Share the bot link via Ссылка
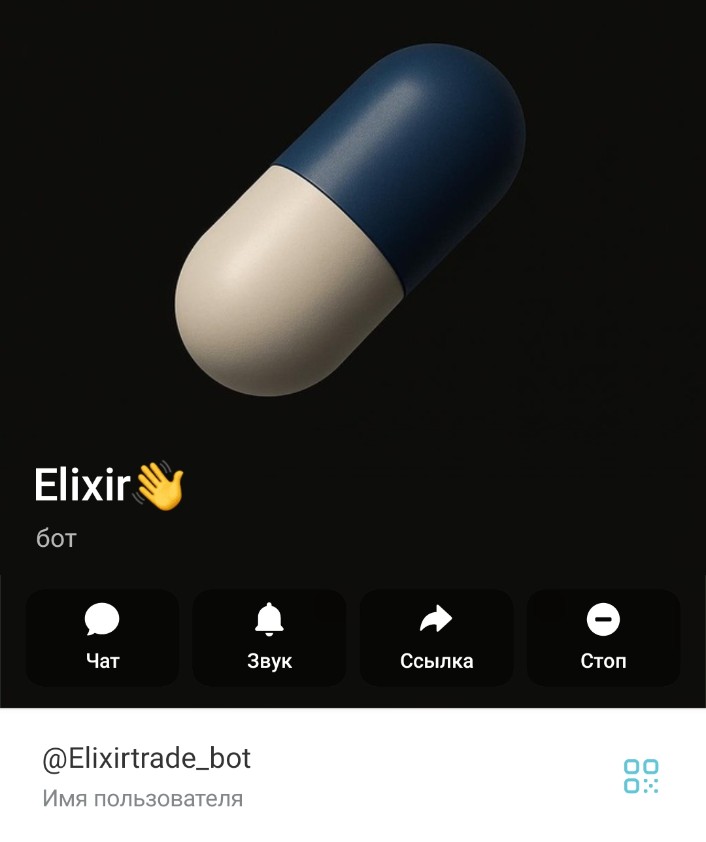This screenshot has width=706, height=842. [436, 637]
